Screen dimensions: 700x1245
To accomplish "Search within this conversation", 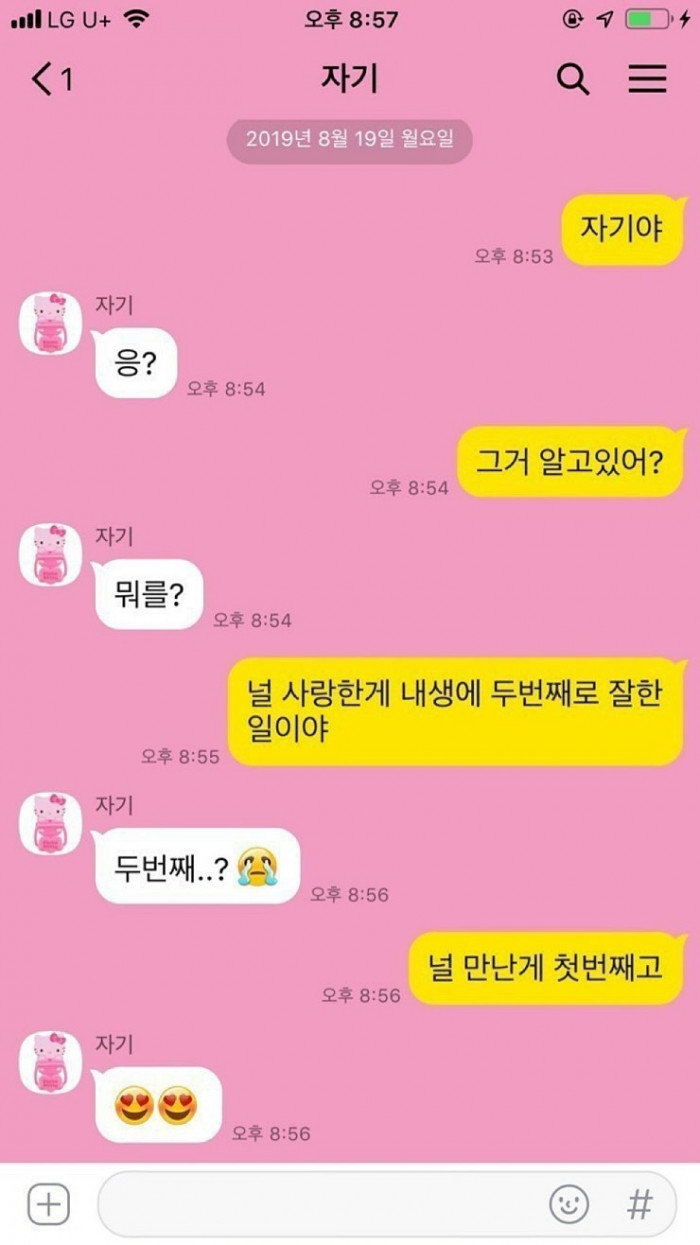I will click(x=573, y=79).
